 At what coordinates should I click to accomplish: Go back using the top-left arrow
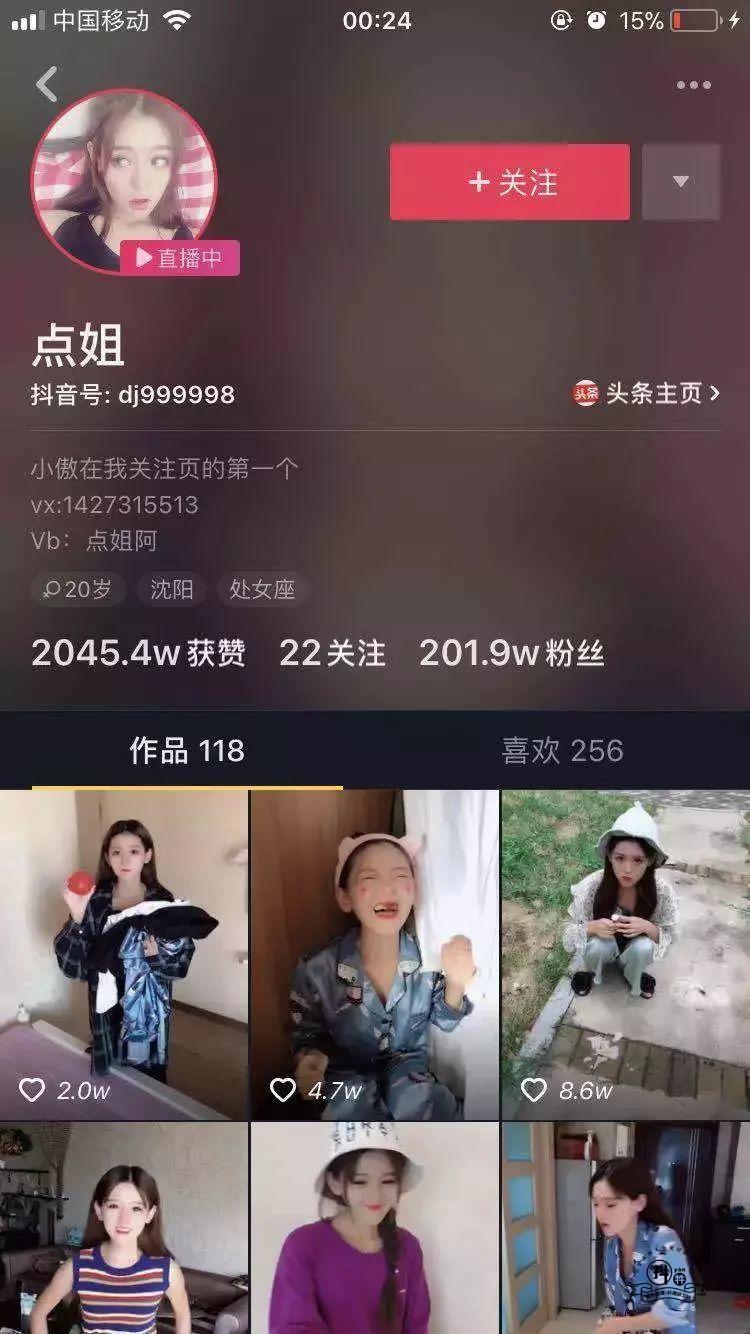47,85
